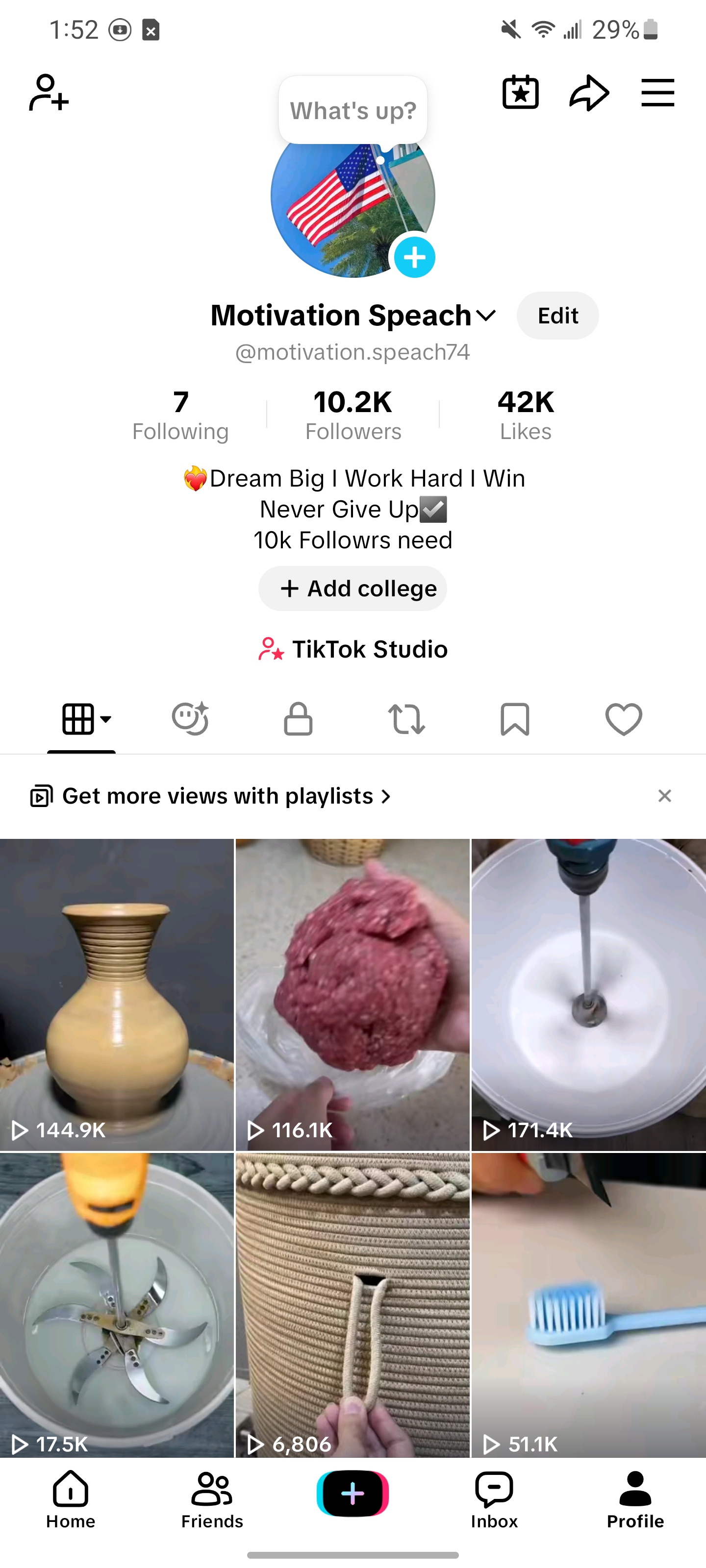Switch to the reposts tab
The image size is (706, 1568).
pyautogui.click(x=406, y=719)
